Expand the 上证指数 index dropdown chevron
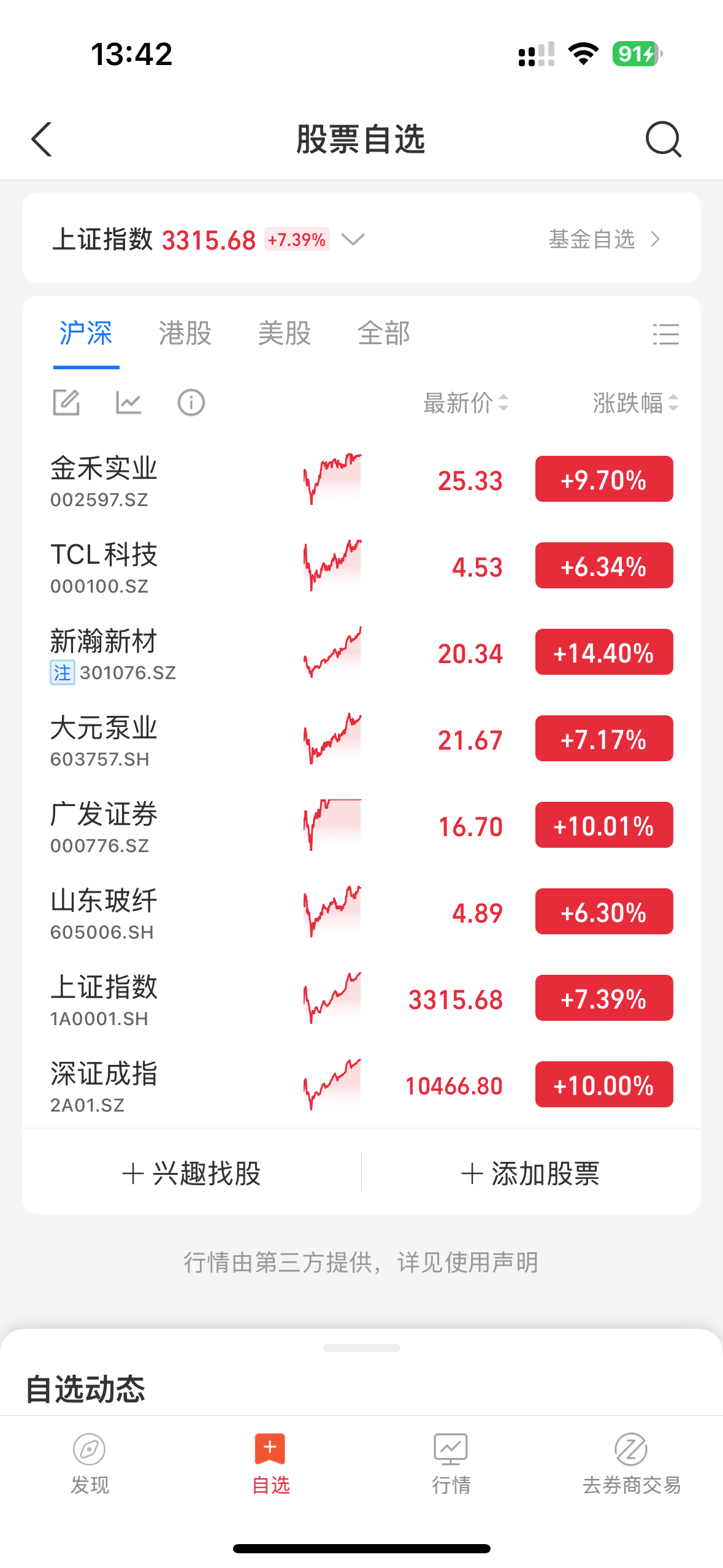Viewport: 723px width, 1568px height. coord(353,239)
